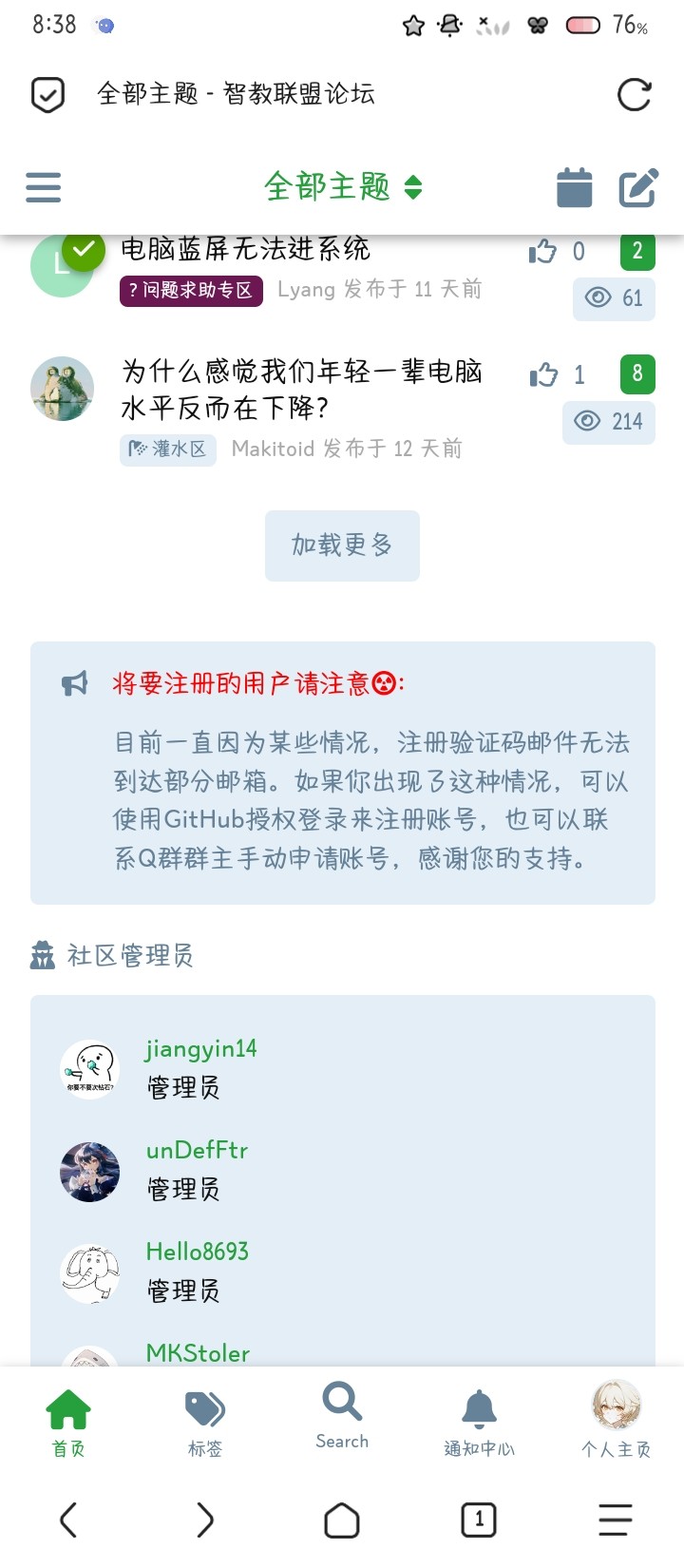Reload the page with the refresh icon
Screen dimensions: 684x1568
[634, 94]
